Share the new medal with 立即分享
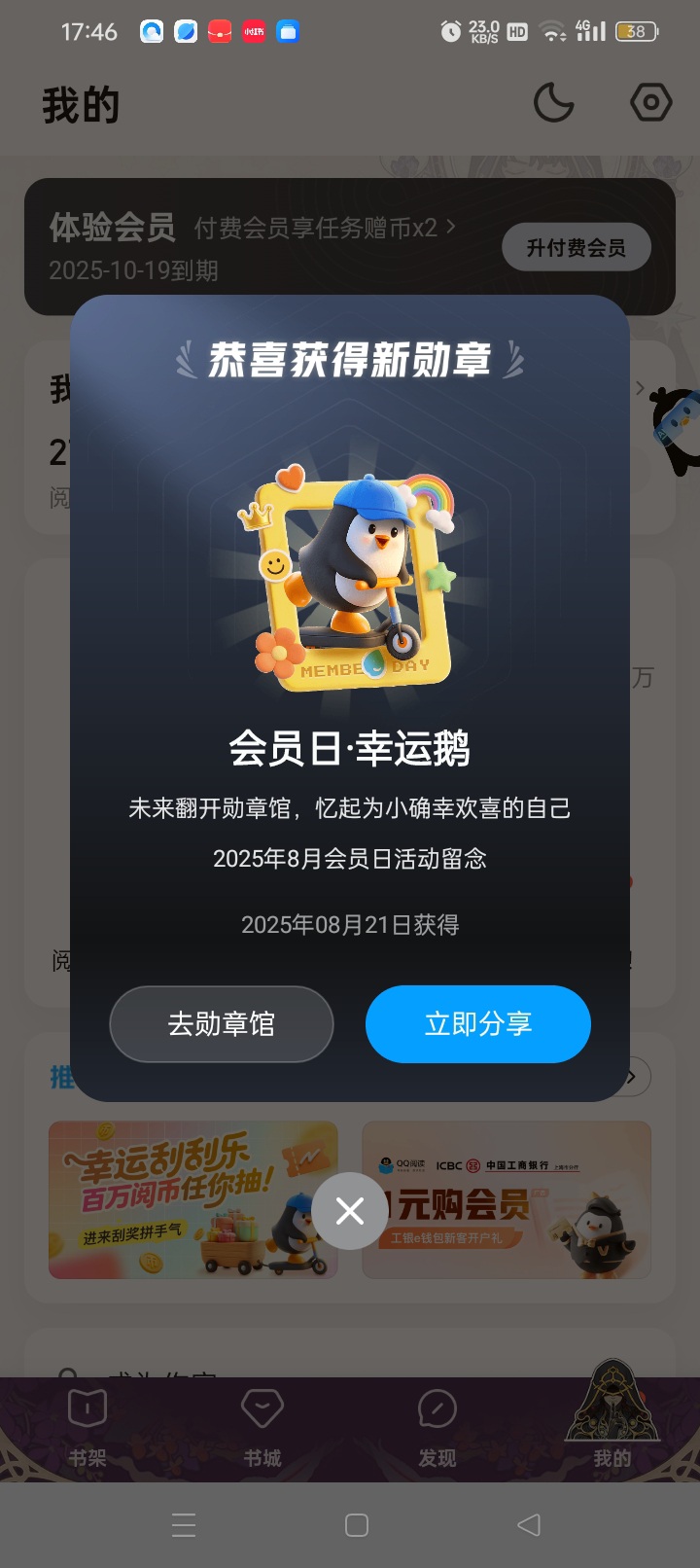The width and height of the screenshot is (700, 1568). click(x=478, y=1024)
